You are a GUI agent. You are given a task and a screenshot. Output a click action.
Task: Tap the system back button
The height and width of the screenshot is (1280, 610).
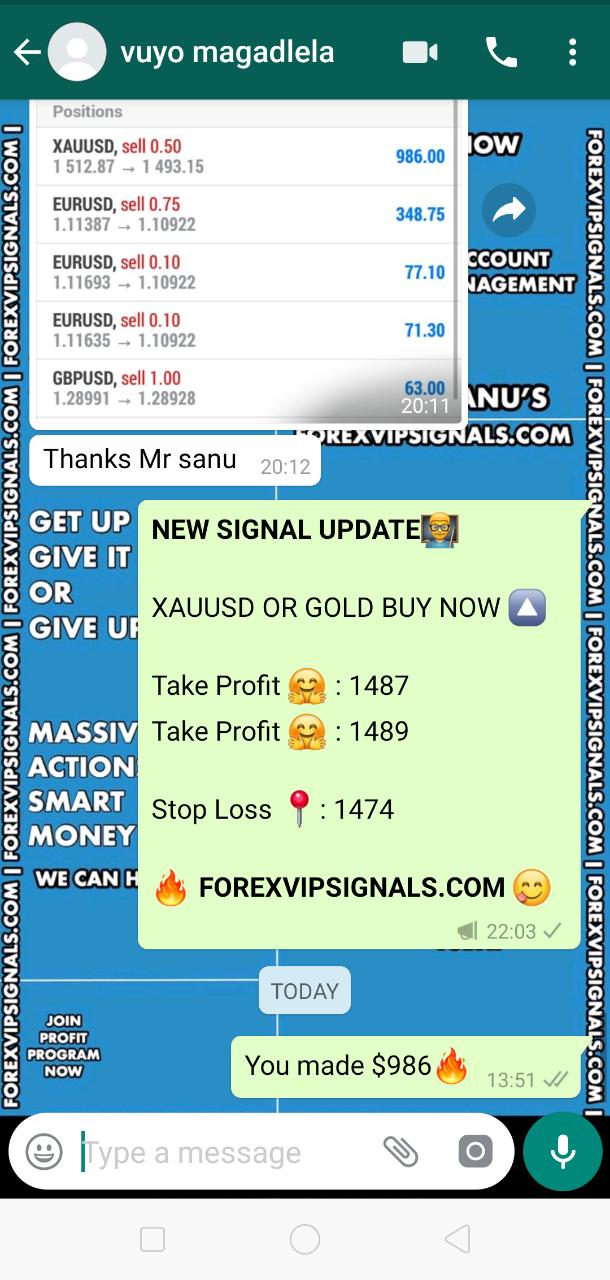457,1240
